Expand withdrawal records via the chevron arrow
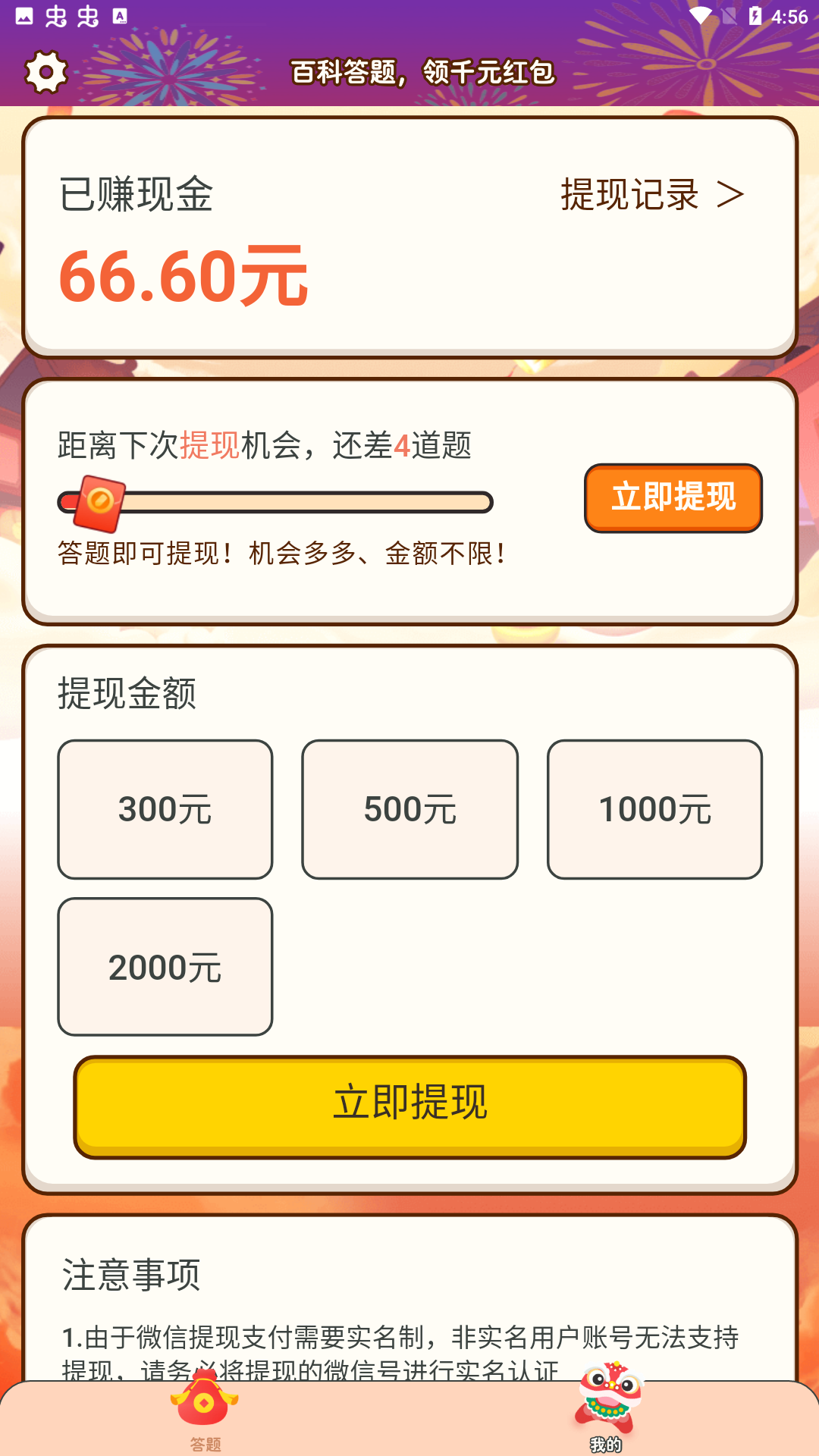Screen dimensions: 819x1456 coord(733,196)
